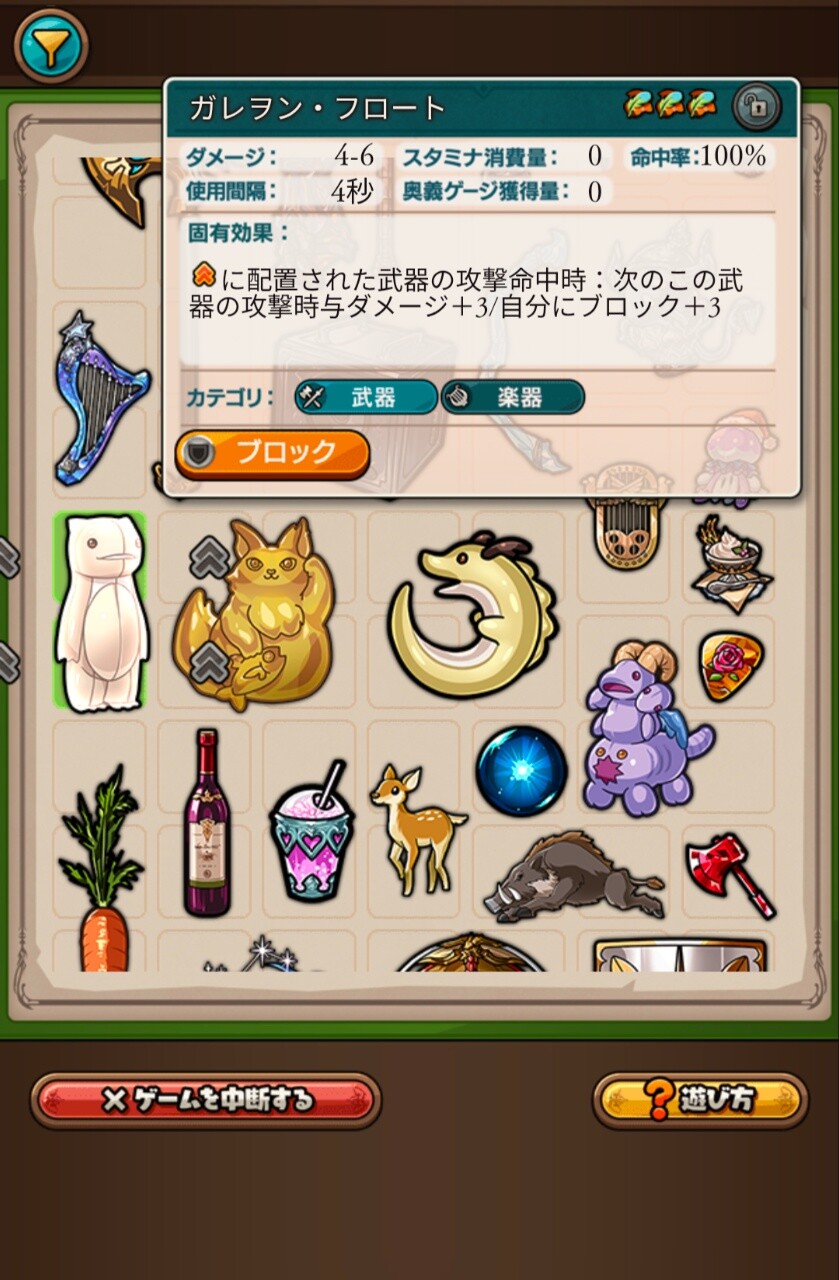Pick the red wine bottle item
The height and width of the screenshot is (1280, 839).
tap(206, 822)
